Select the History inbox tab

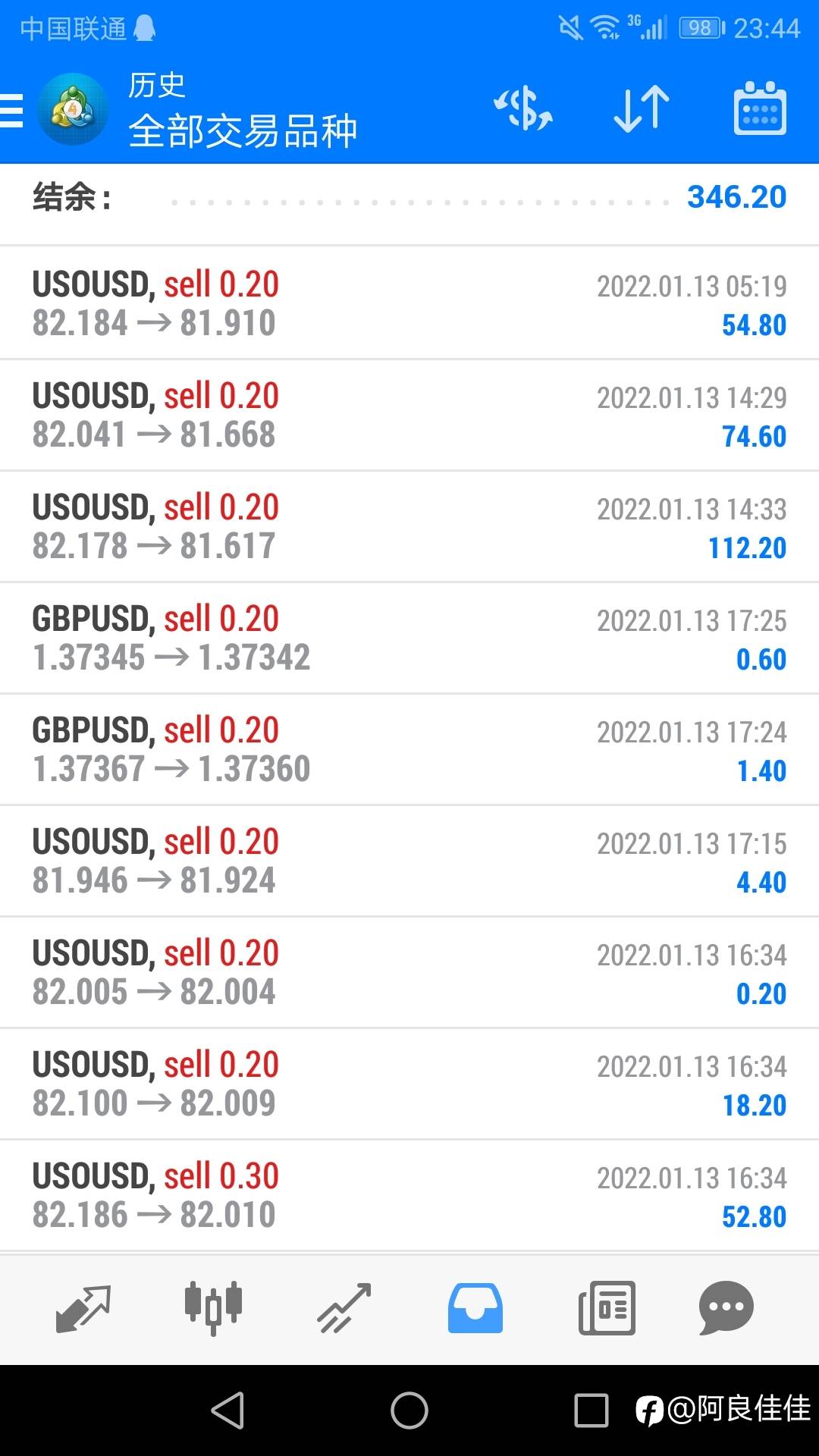pos(475,1308)
